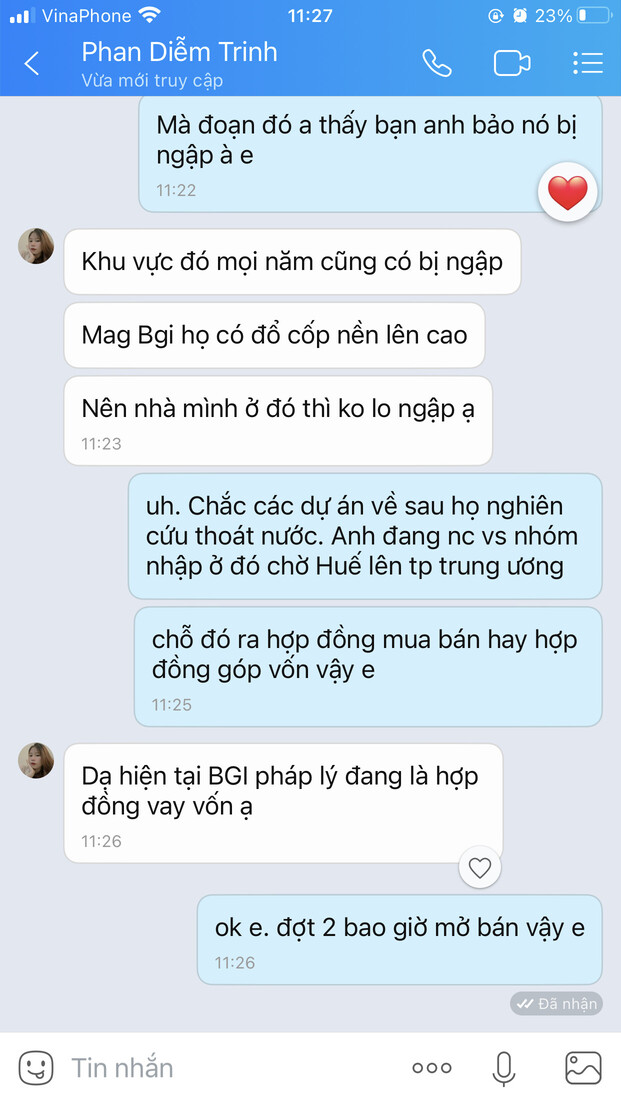
Task: Open sender avatar next to Khu vực đó message
Action: [36, 246]
